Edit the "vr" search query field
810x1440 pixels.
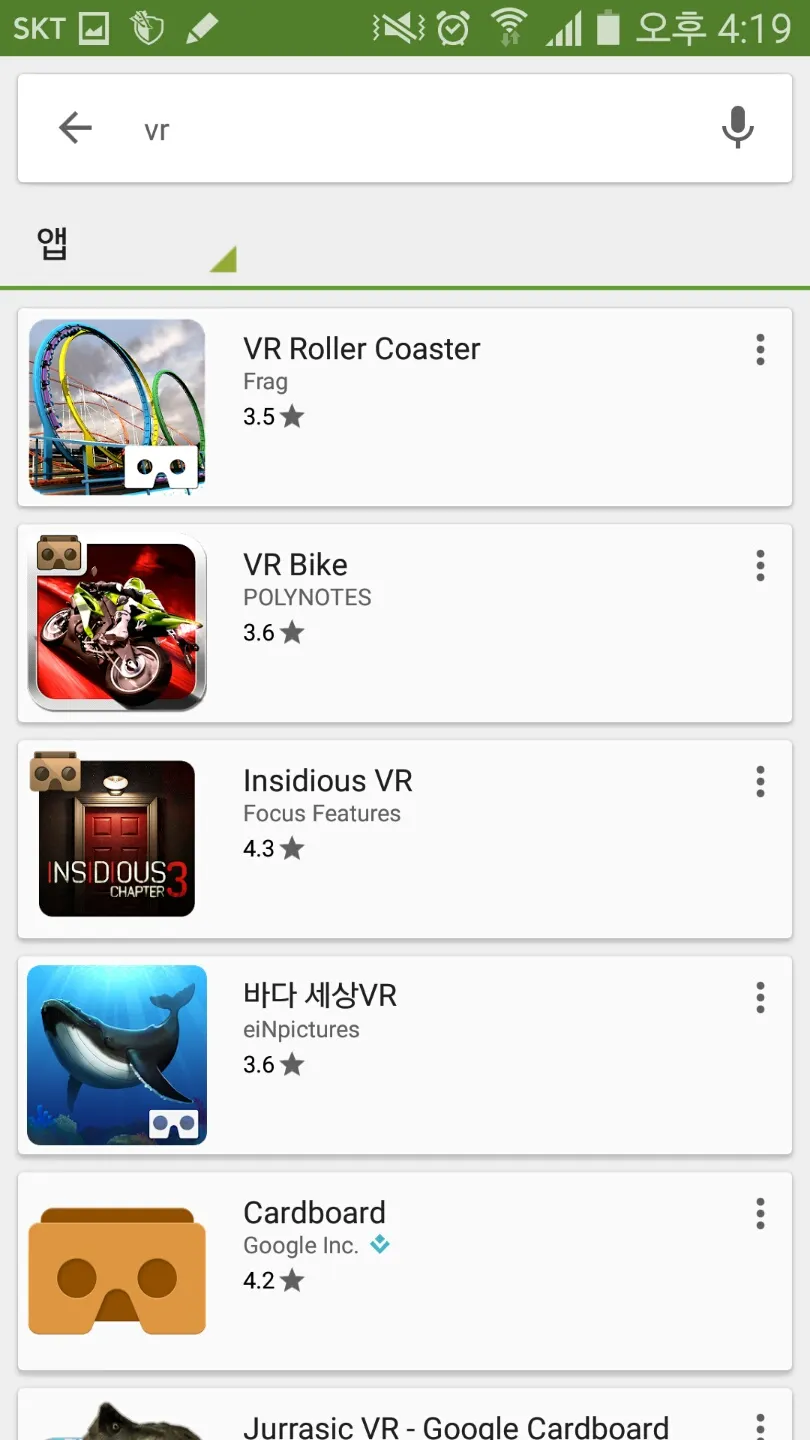coord(400,130)
